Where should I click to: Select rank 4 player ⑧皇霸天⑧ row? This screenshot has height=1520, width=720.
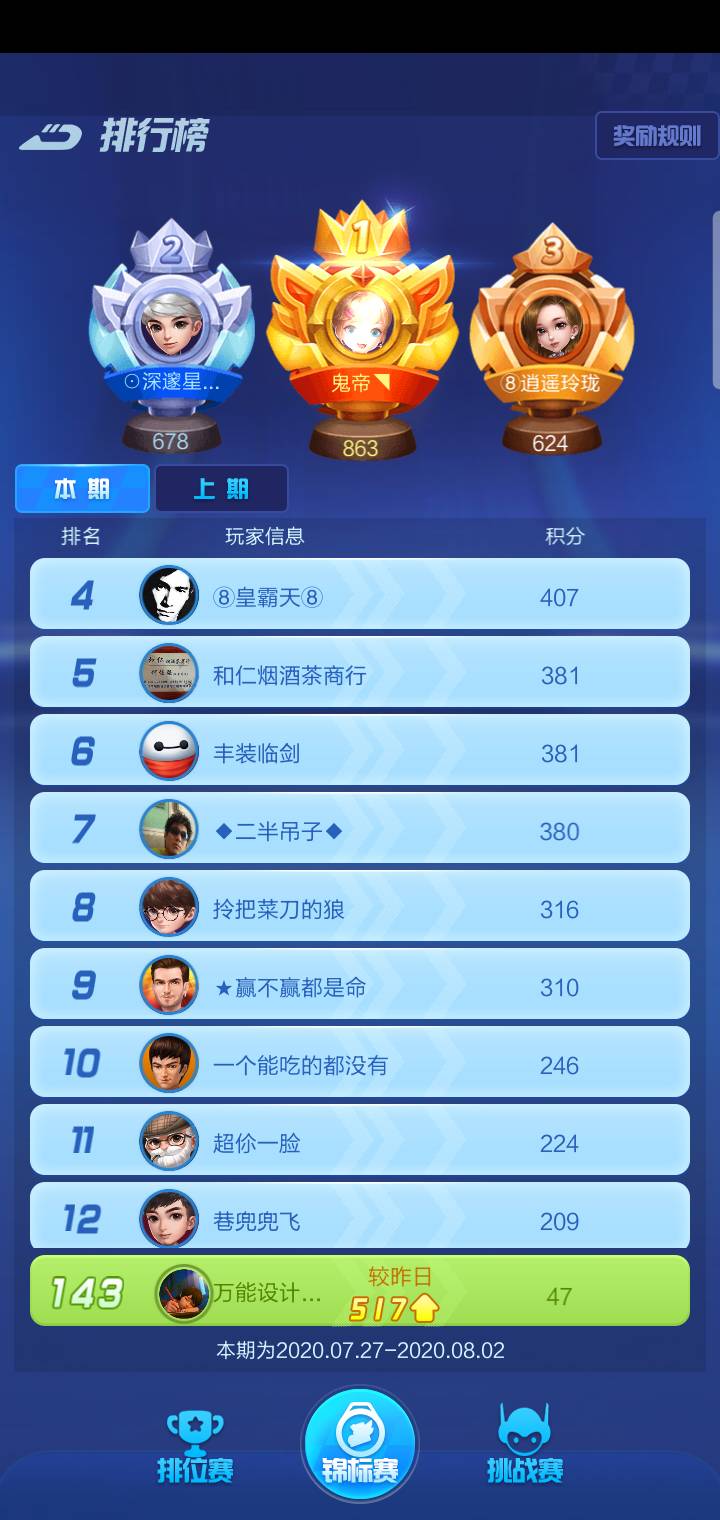pos(360,594)
